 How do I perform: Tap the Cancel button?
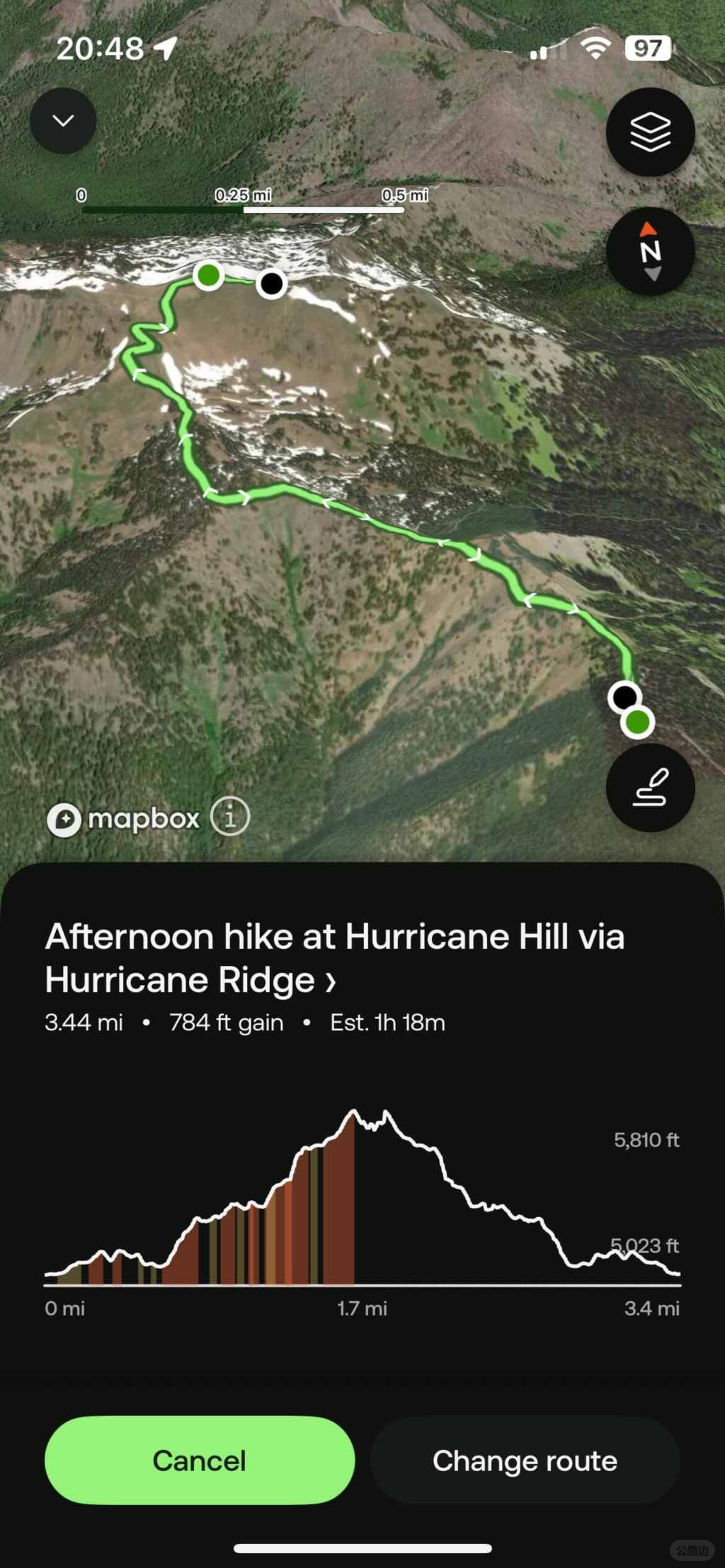(x=200, y=1460)
